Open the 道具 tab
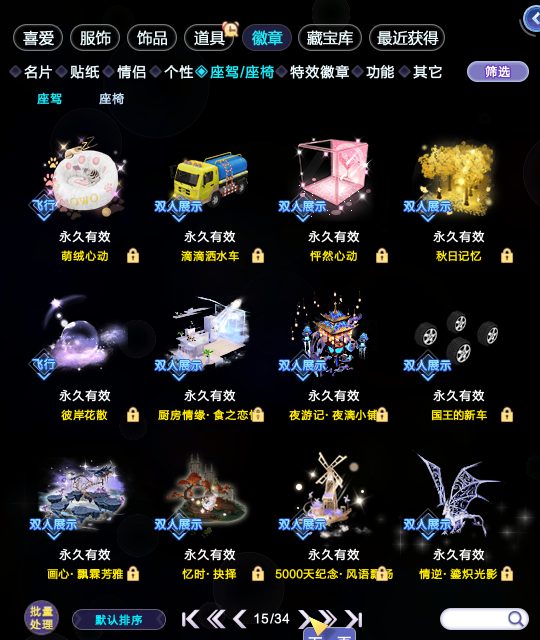This screenshot has height=640, width=540. coord(209,38)
